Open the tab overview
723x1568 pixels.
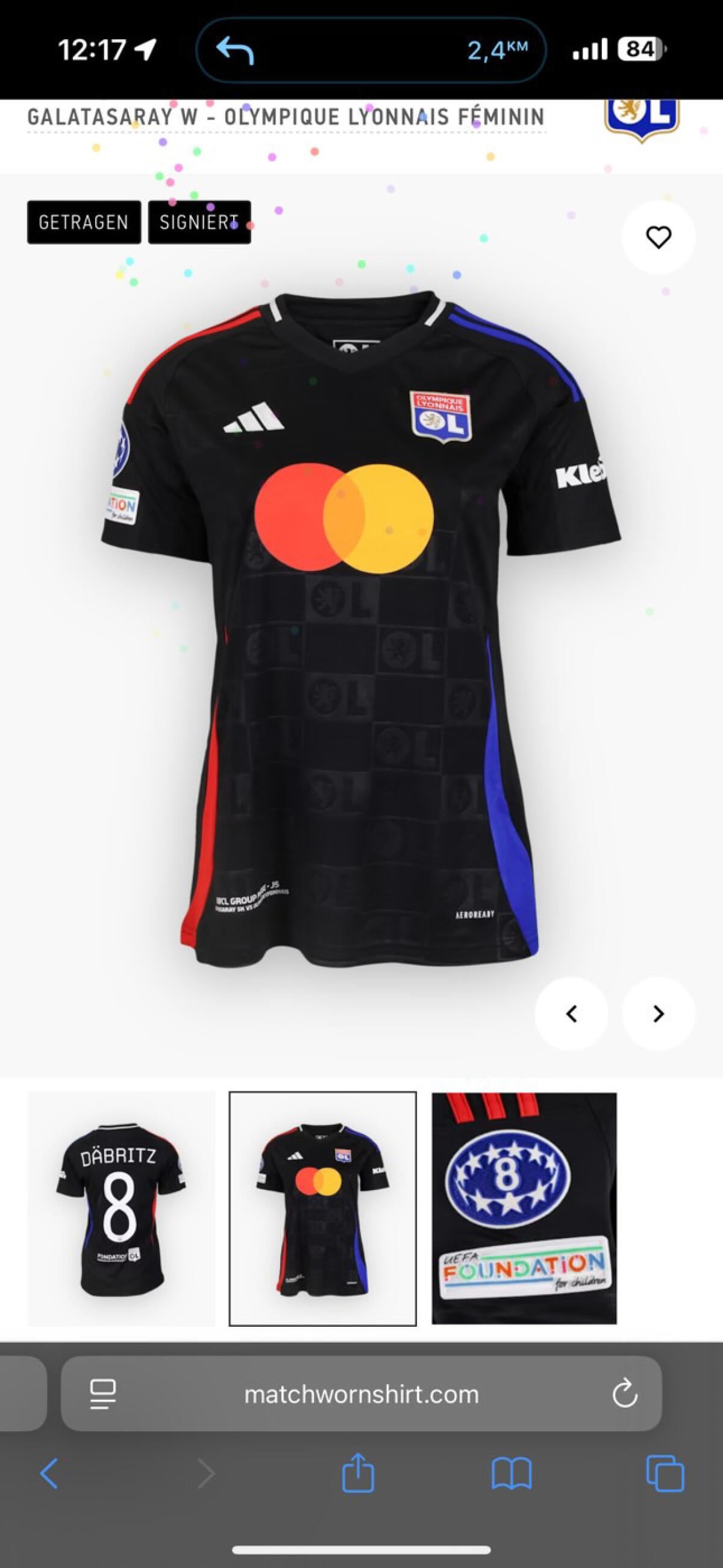665,1473
